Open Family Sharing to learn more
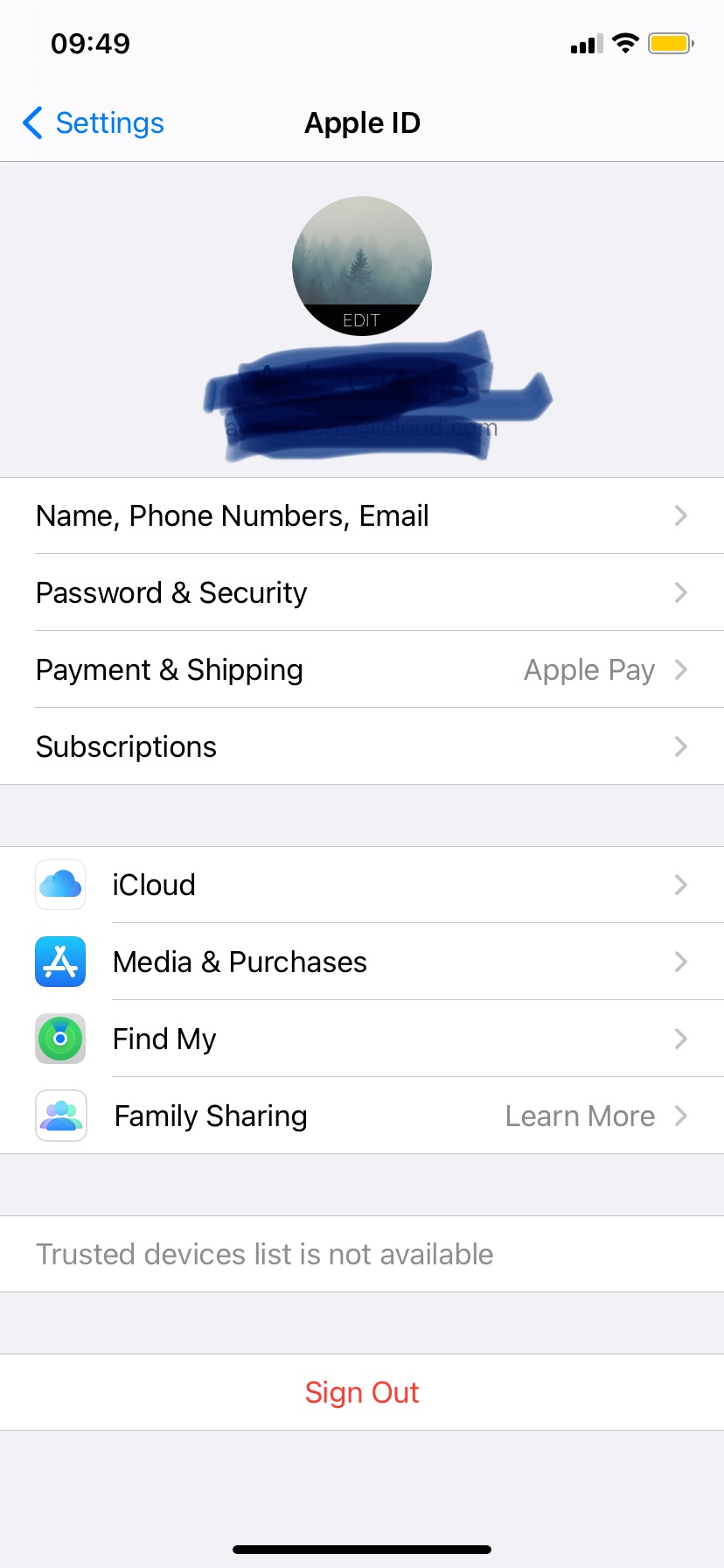 [x=362, y=1116]
